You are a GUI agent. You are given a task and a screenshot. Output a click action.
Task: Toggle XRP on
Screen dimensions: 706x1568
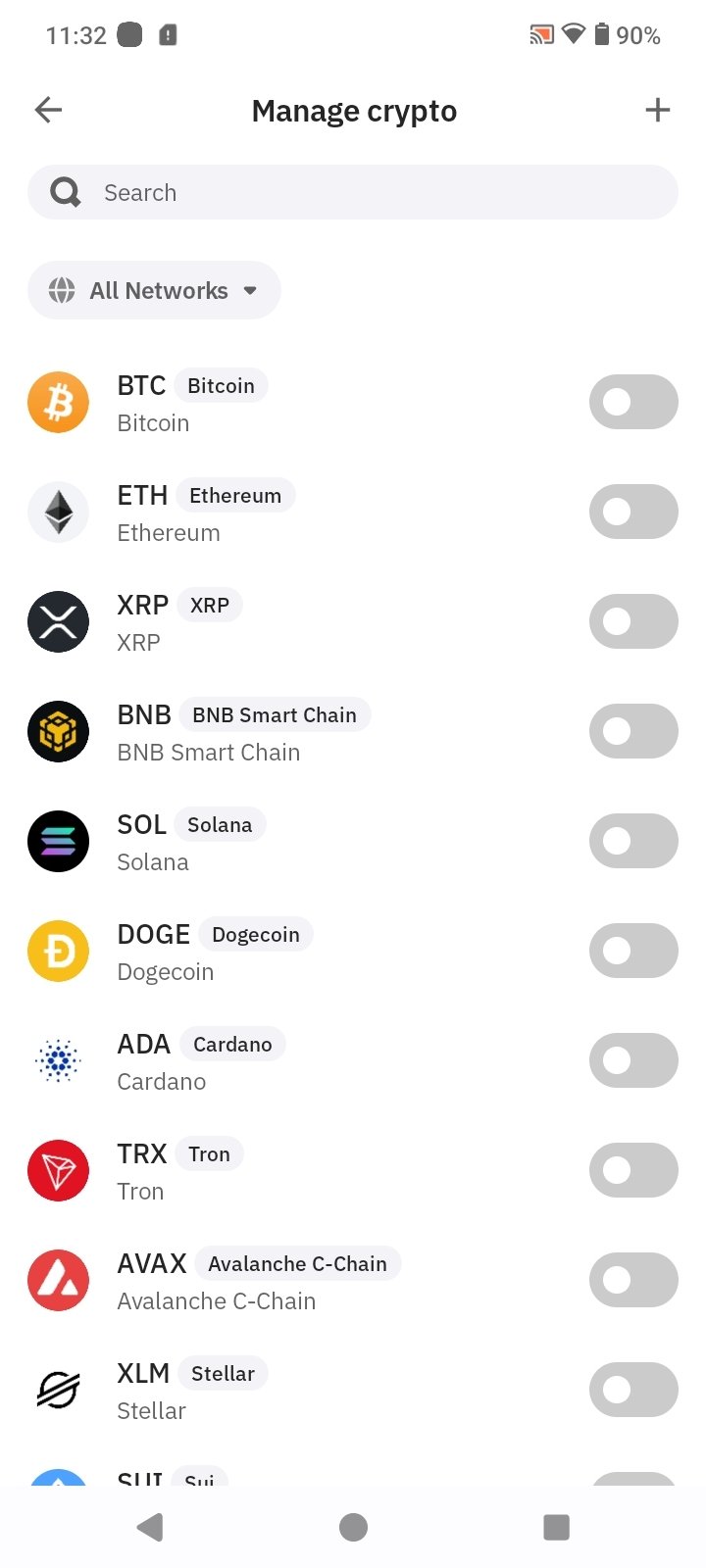click(632, 621)
